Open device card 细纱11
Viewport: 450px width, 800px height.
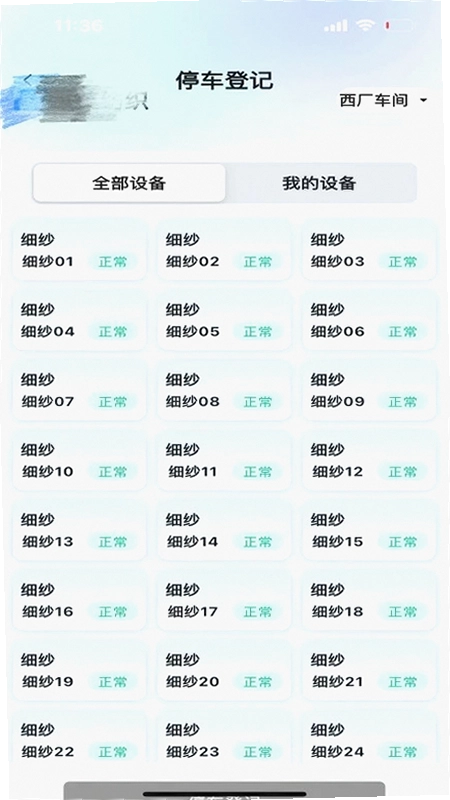[x=224, y=461]
